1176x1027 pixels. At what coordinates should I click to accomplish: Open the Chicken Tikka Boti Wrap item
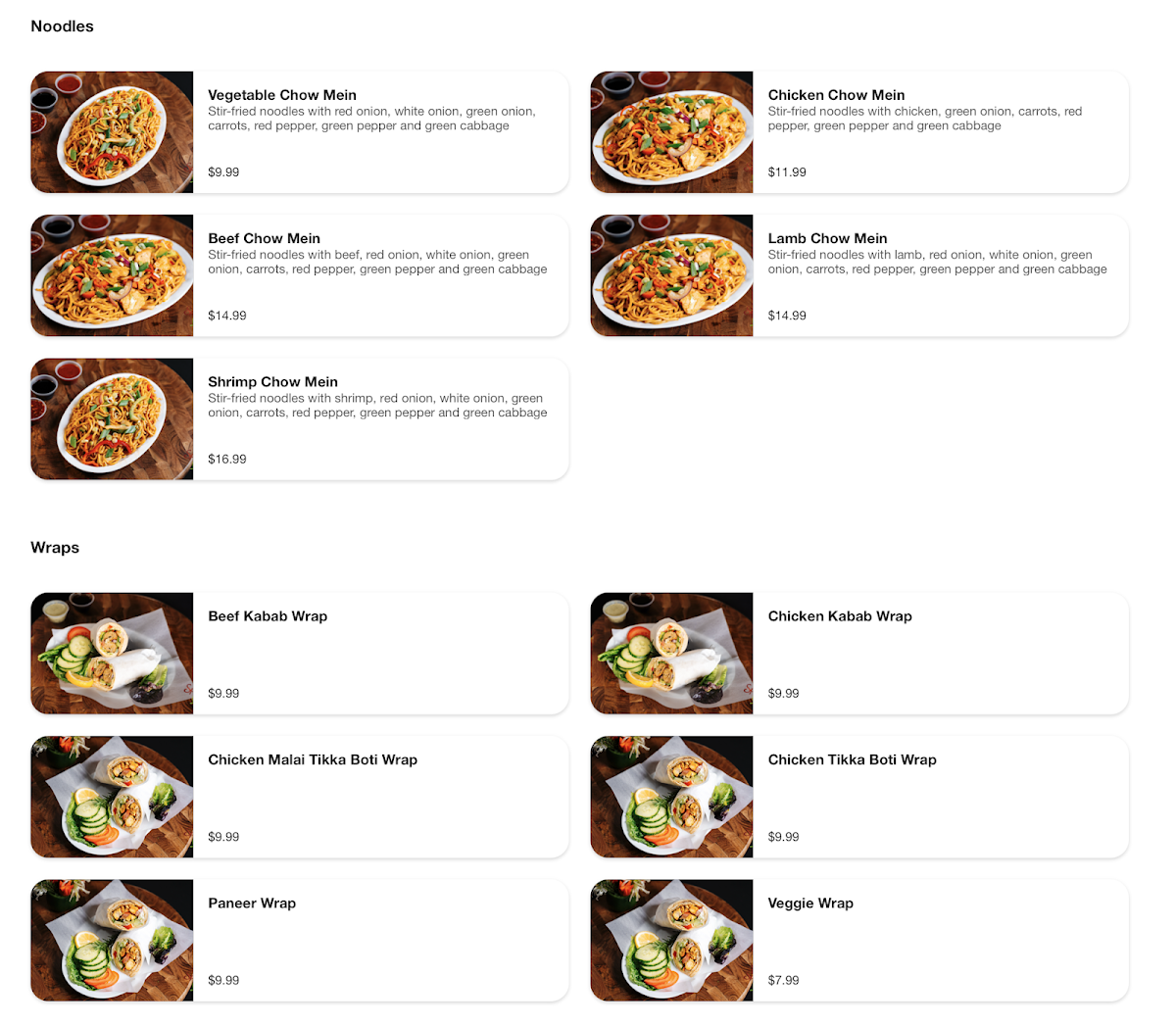click(x=858, y=797)
